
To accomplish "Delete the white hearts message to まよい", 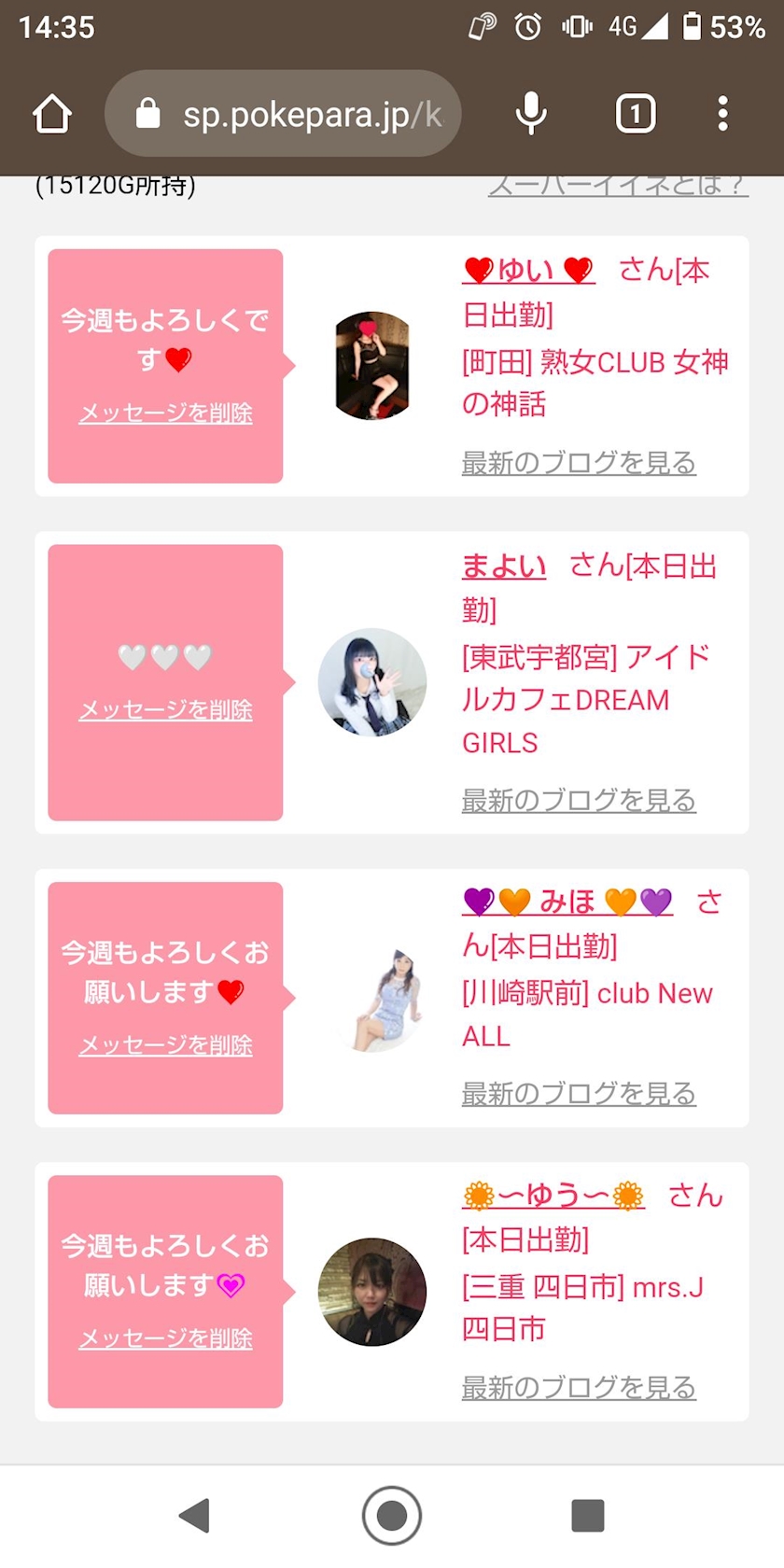I will click(x=165, y=709).
